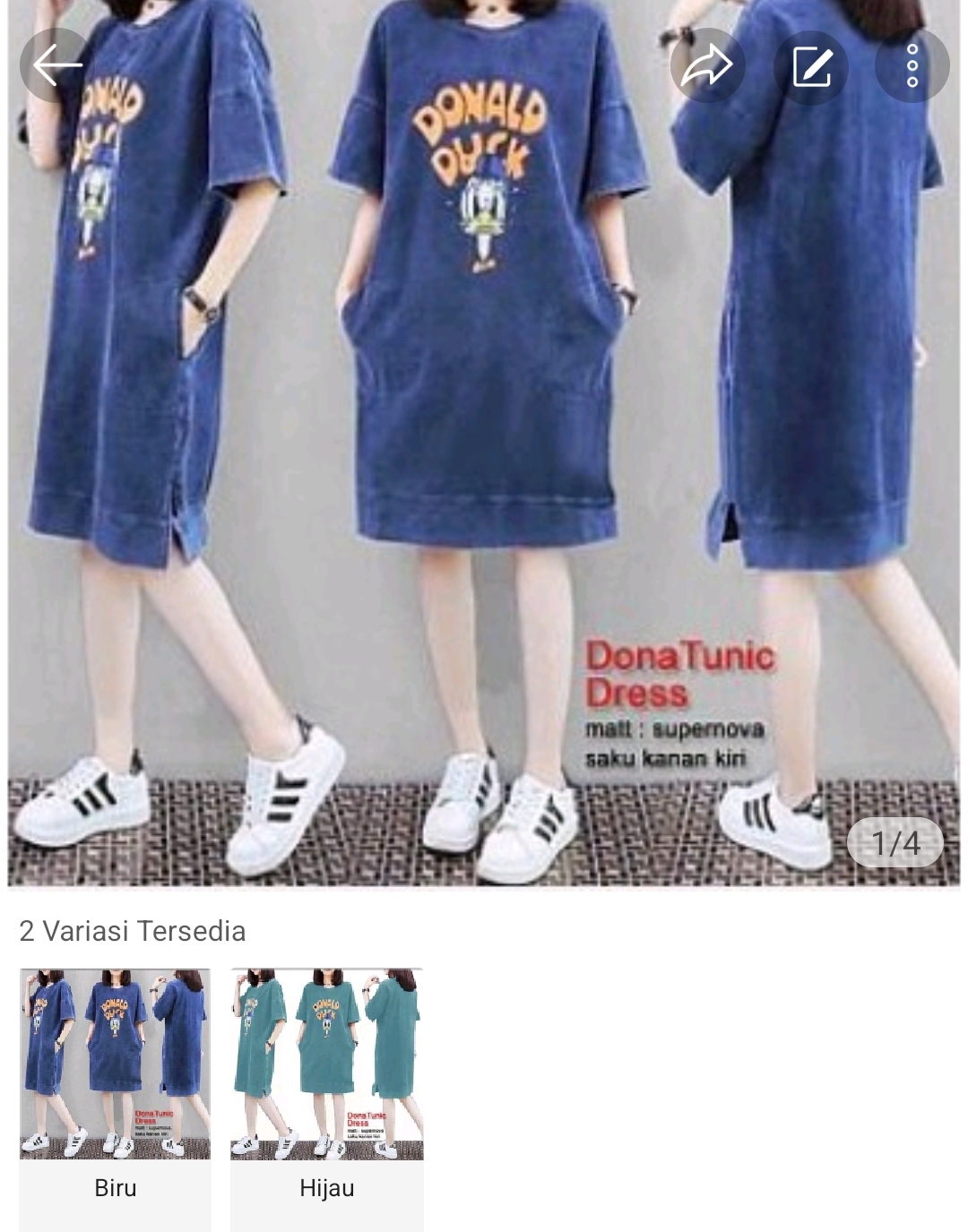Screen dimensions: 968x1232
Task: Select the Hijau color variation
Action: click(327, 1098)
